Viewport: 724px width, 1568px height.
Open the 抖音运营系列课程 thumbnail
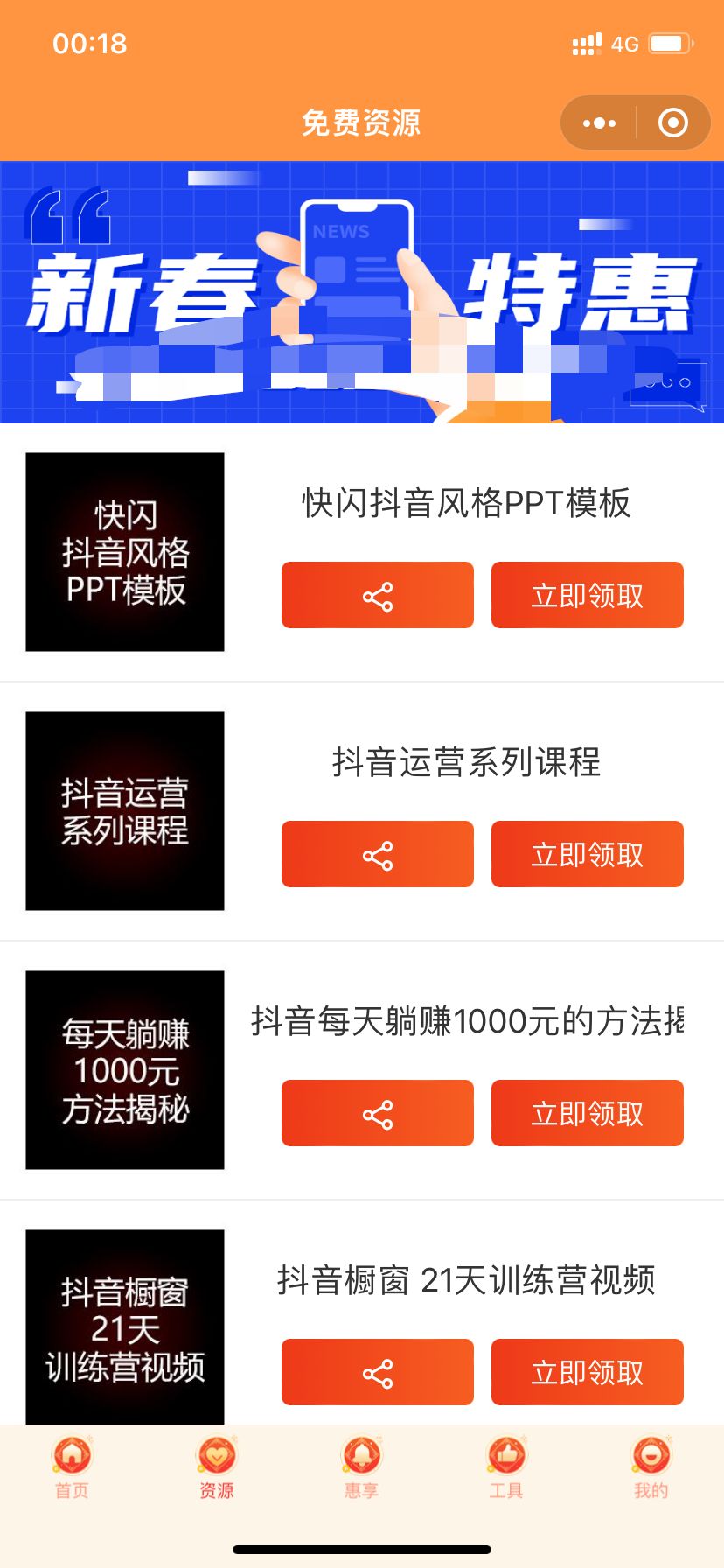click(x=125, y=811)
